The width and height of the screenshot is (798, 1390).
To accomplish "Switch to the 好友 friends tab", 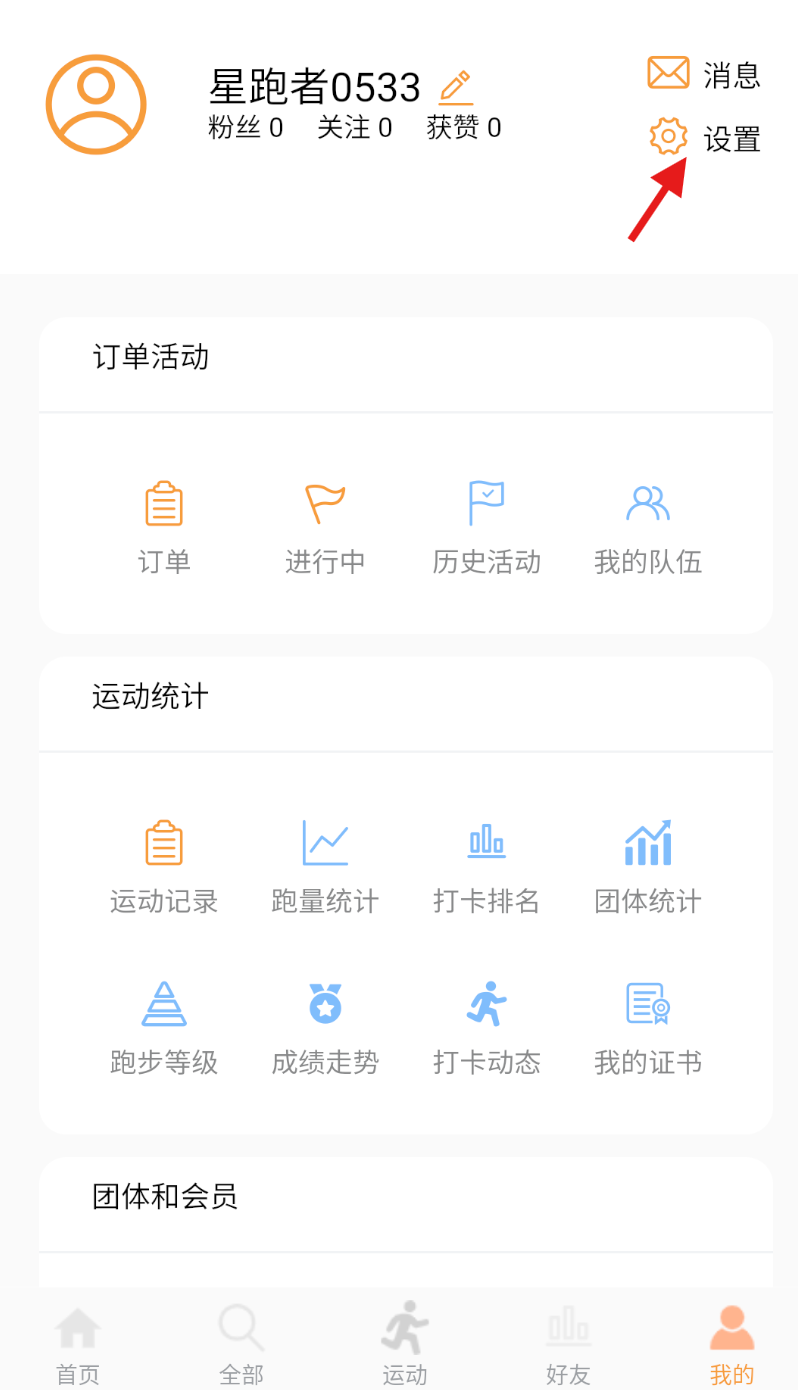I will point(568,1344).
